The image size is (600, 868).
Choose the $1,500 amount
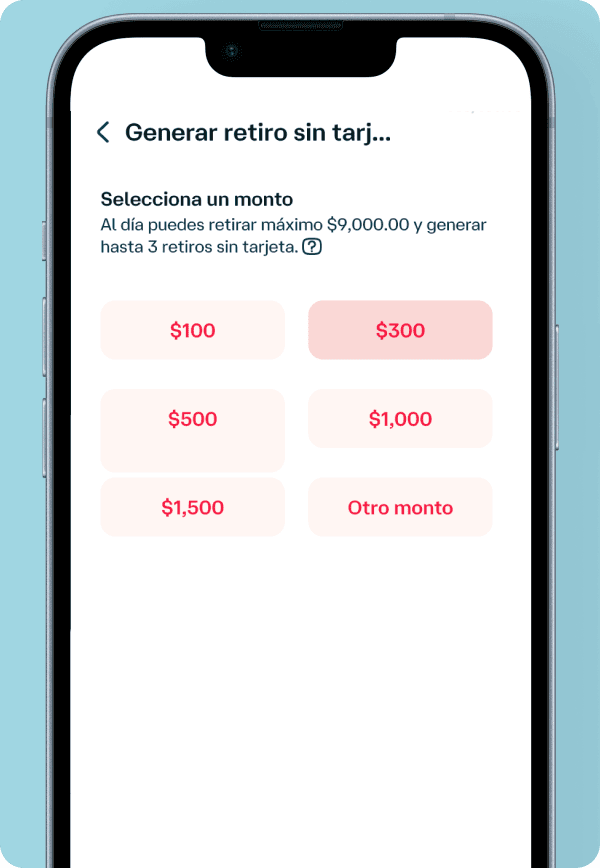192,507
